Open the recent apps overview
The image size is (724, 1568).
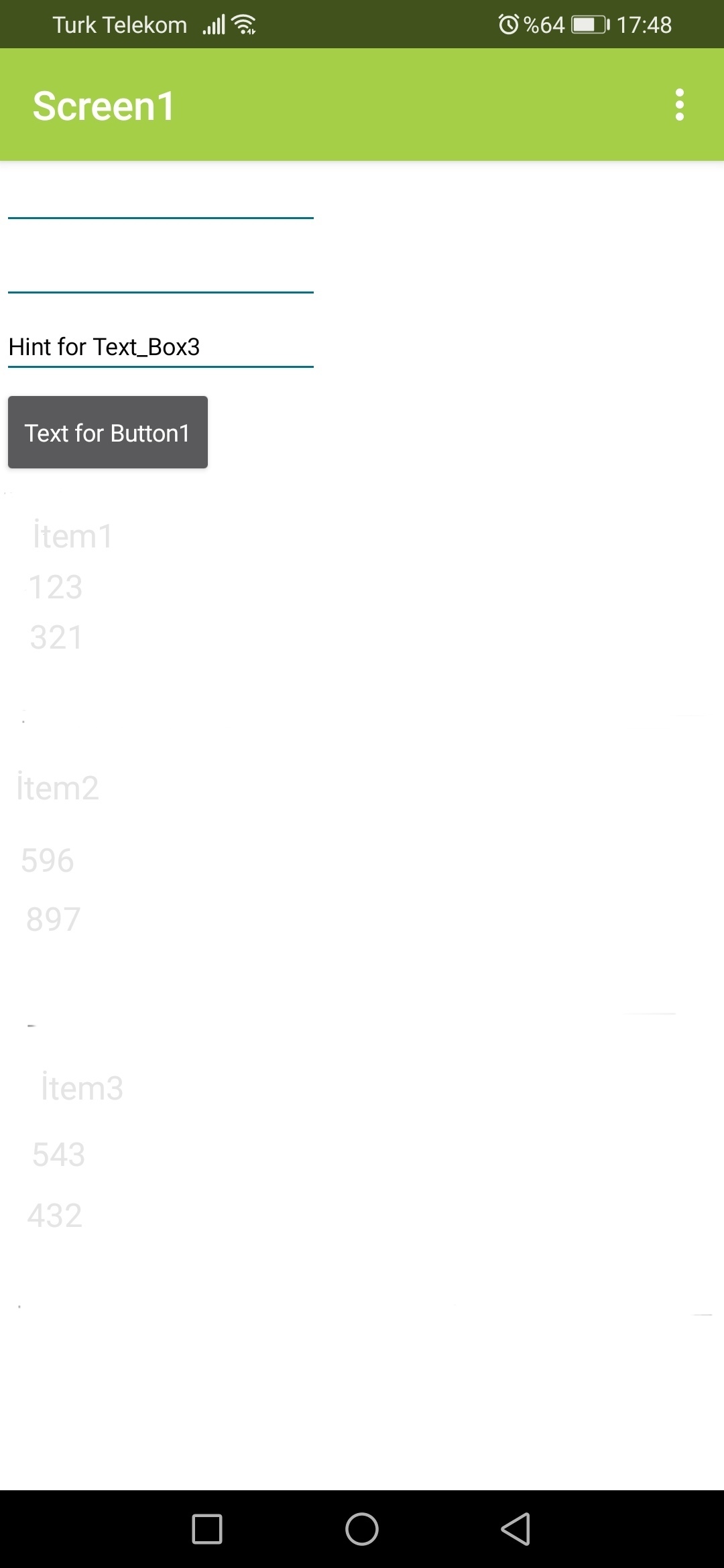coord(207,1529)
